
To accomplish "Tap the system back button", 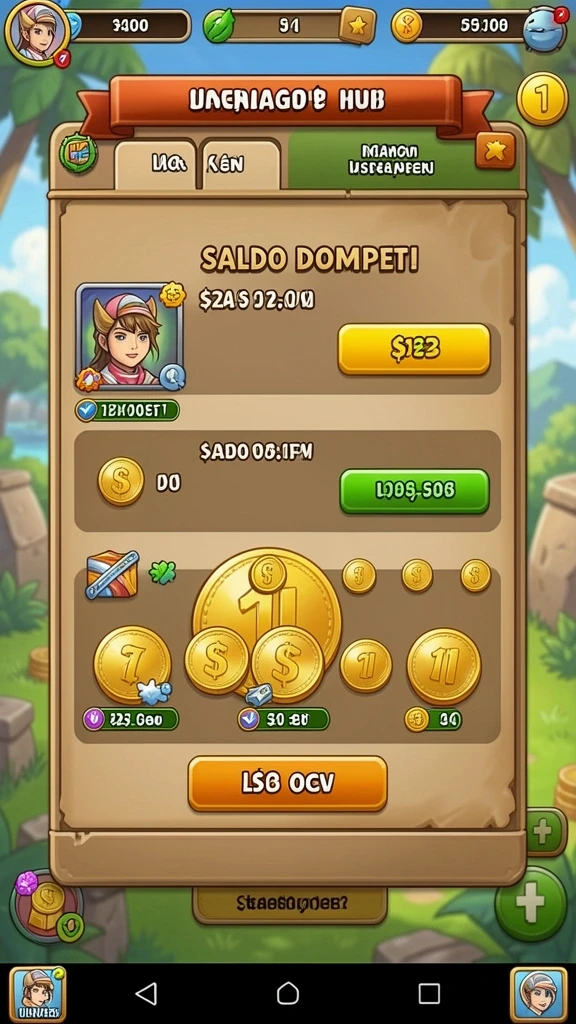I will click(146, 993).
